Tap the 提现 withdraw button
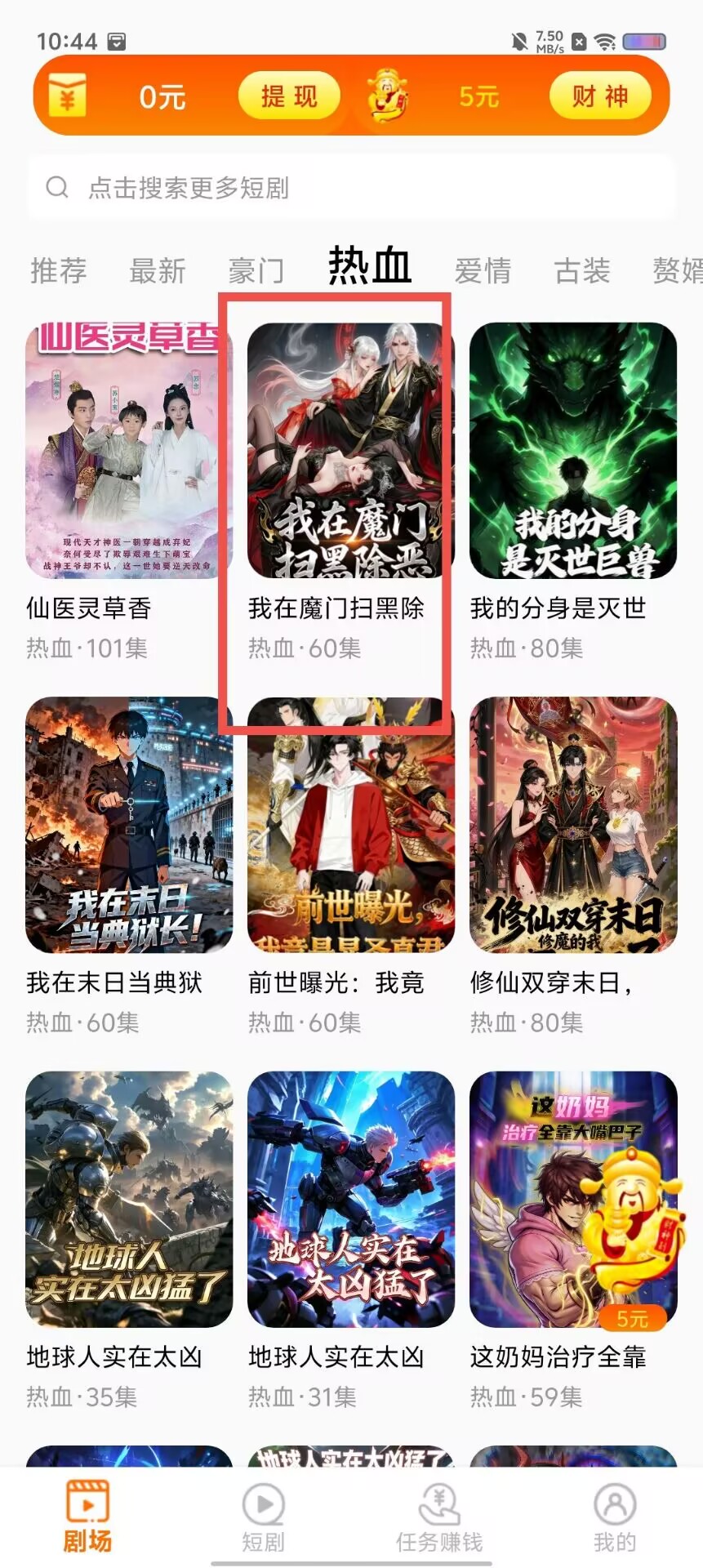703x1568 pixels. coord(289,96)
